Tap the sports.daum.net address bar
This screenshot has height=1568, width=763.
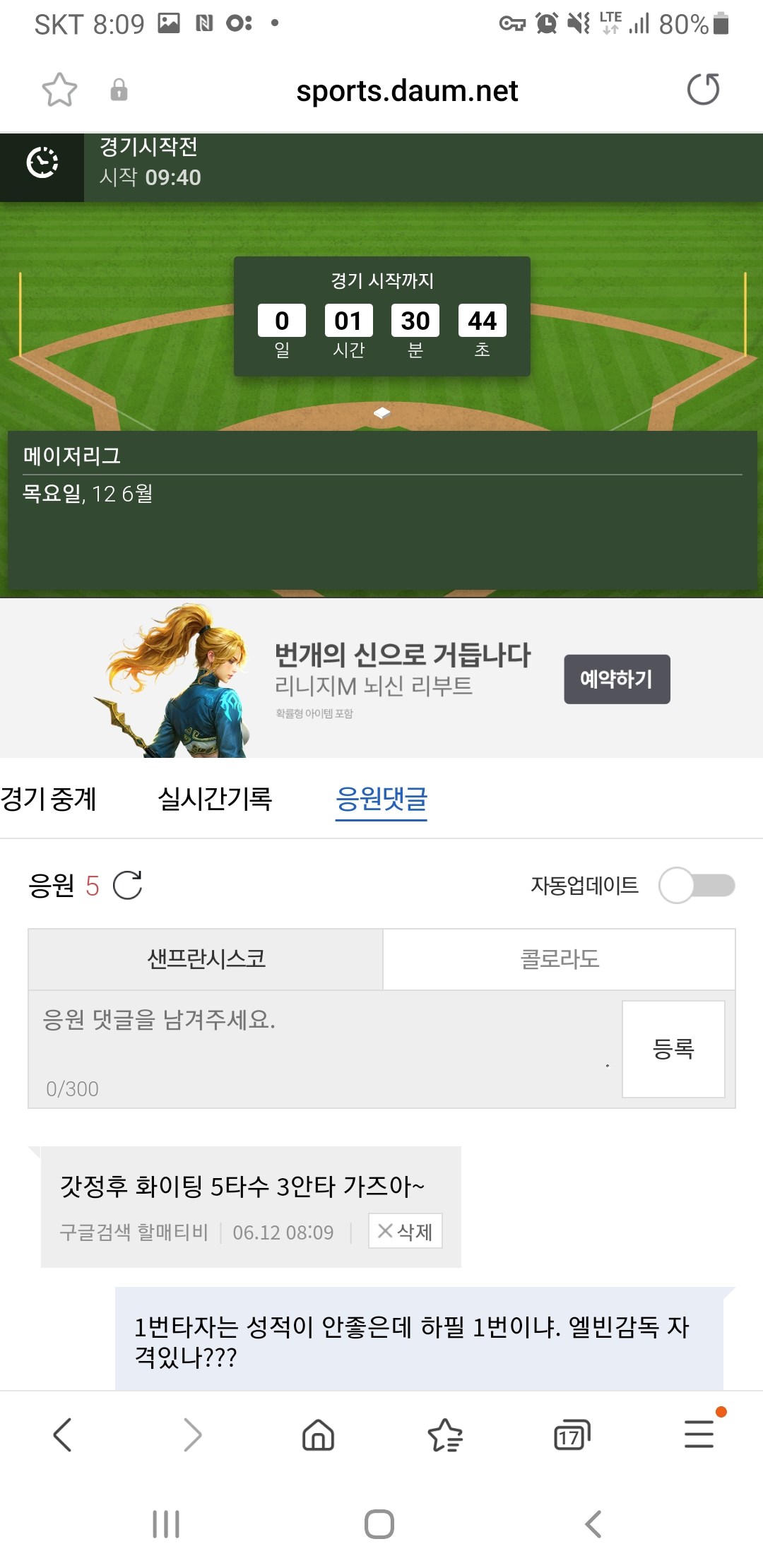pyautogui.click(x=407, y=91)
